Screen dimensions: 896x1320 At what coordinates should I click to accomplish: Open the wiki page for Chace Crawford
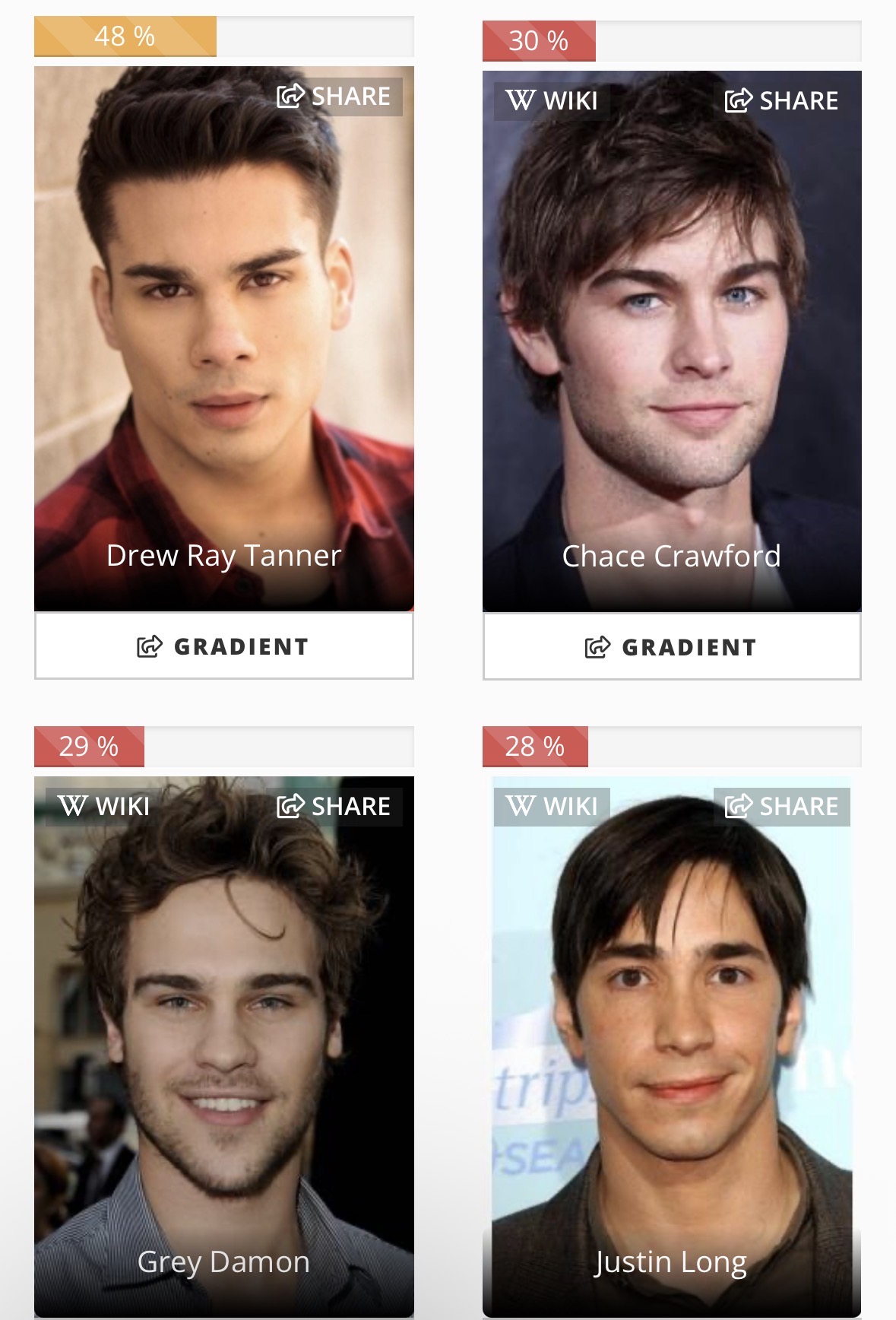pos(552,101)
